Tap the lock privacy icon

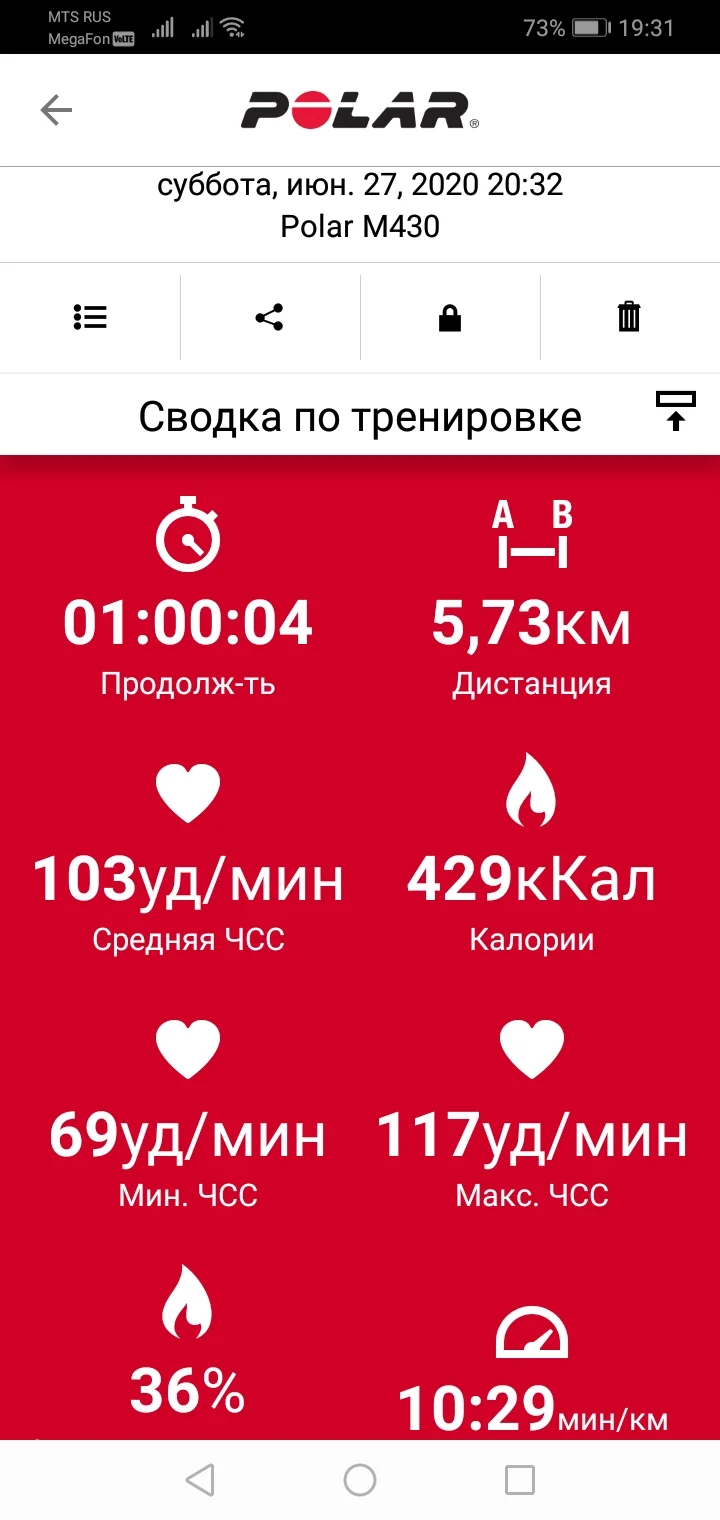[450, 318]
